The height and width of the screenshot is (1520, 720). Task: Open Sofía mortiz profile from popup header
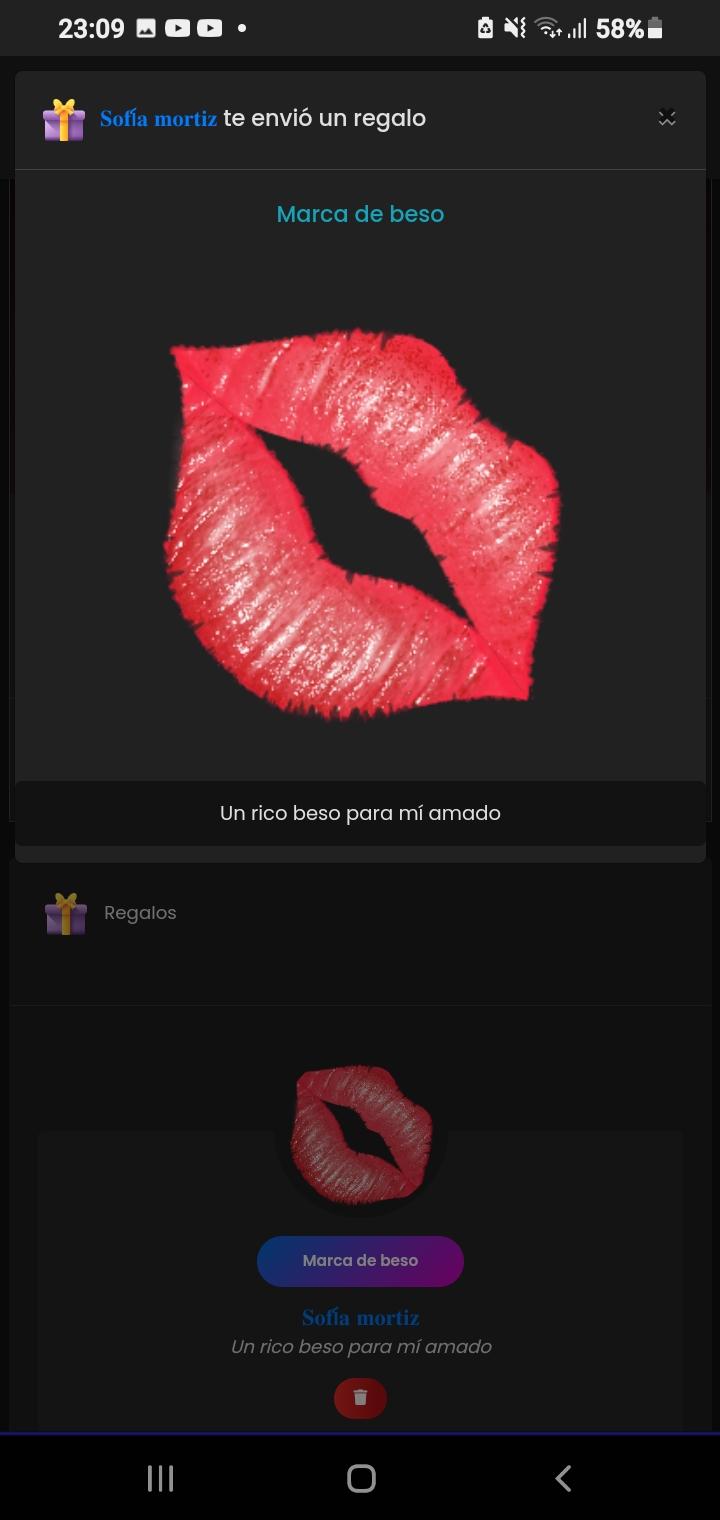[158, 119]
